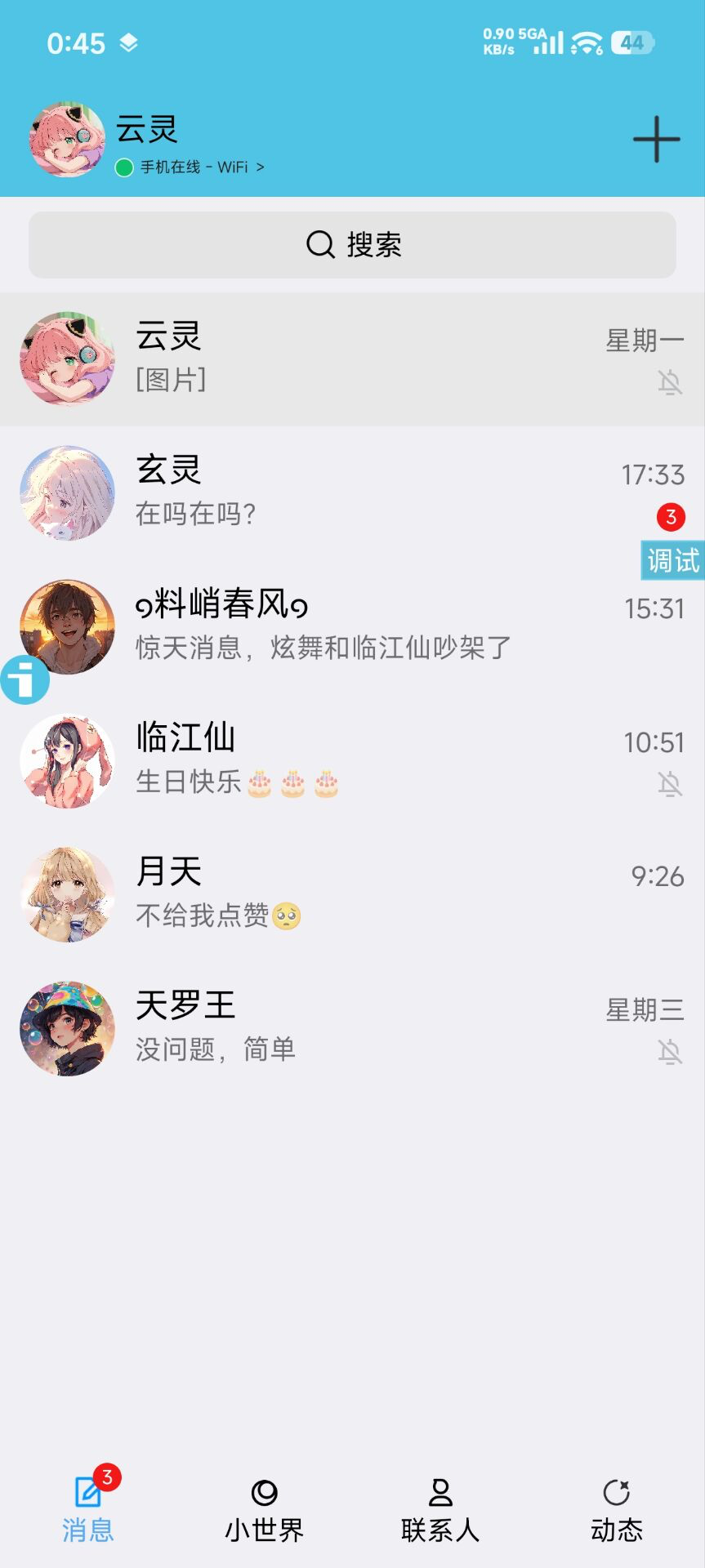The image size is (705, 1568).
Task: Open the floating info icon on left edge
Action: (x=25, y=679)
